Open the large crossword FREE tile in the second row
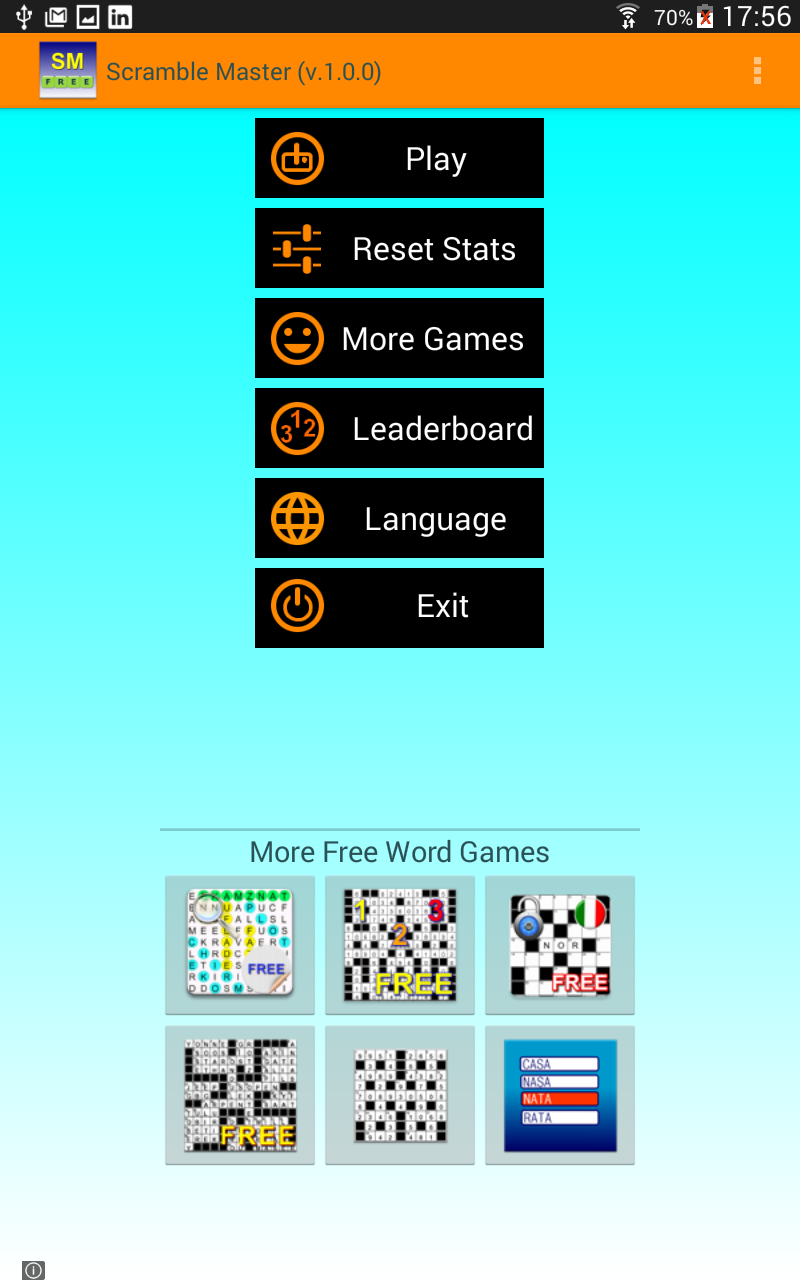Screen dimensions: 800x1280 coord(240,1095)
